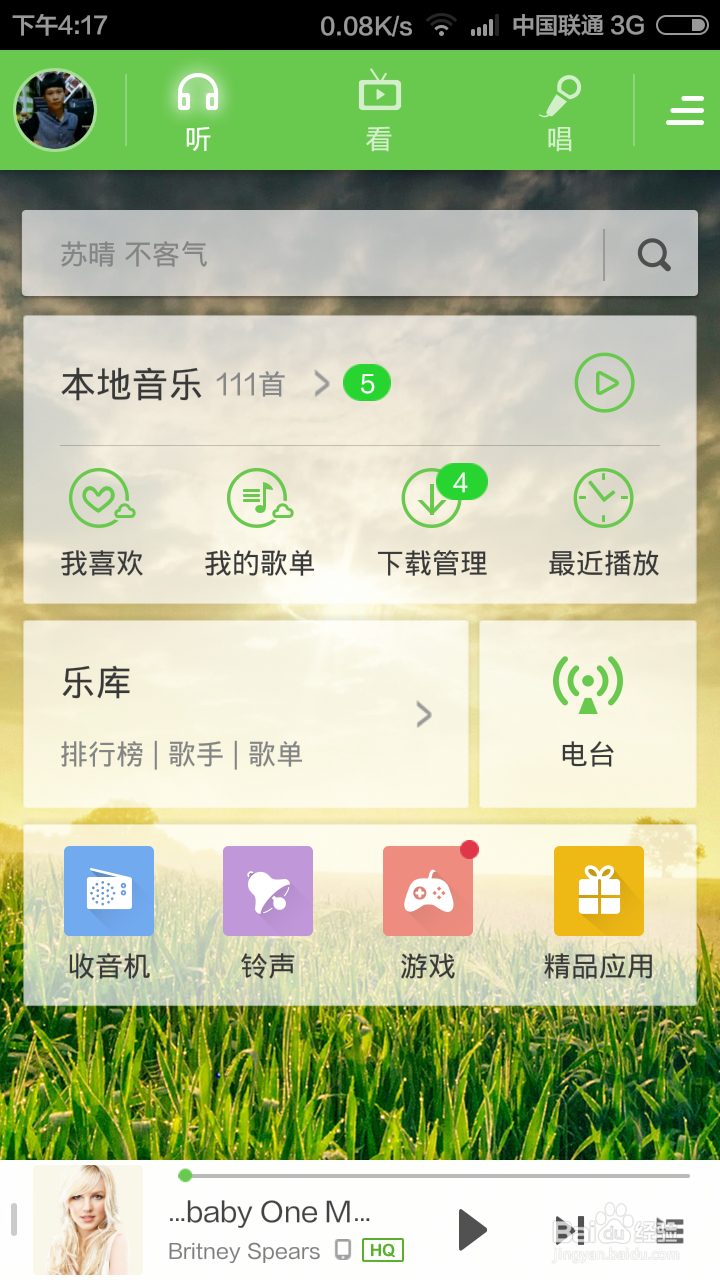Start the search with magnifier icon
720x1280 pixels.
[x=653, y=254]
